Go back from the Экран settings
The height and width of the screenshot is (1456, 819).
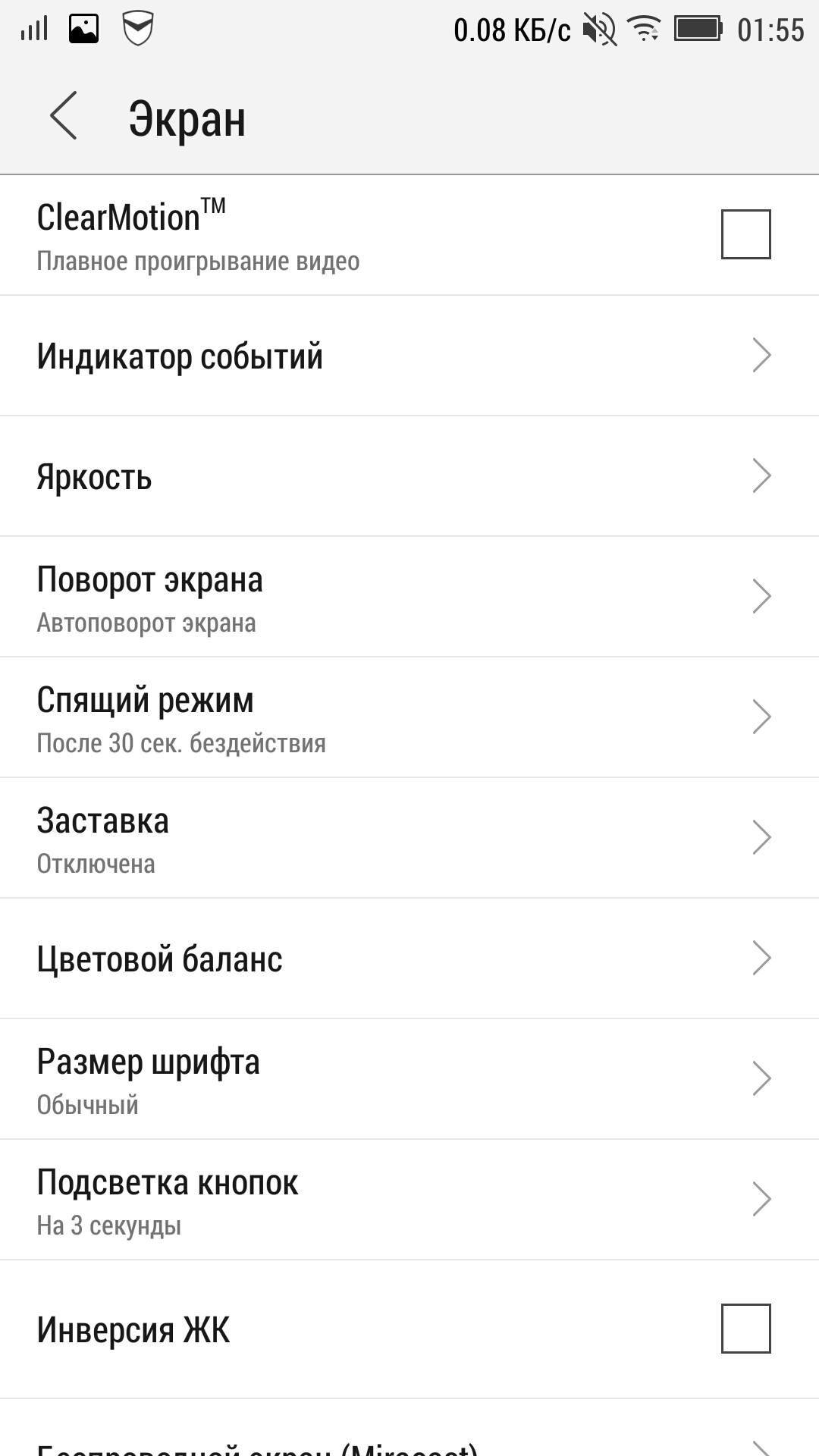click(64, 116)
